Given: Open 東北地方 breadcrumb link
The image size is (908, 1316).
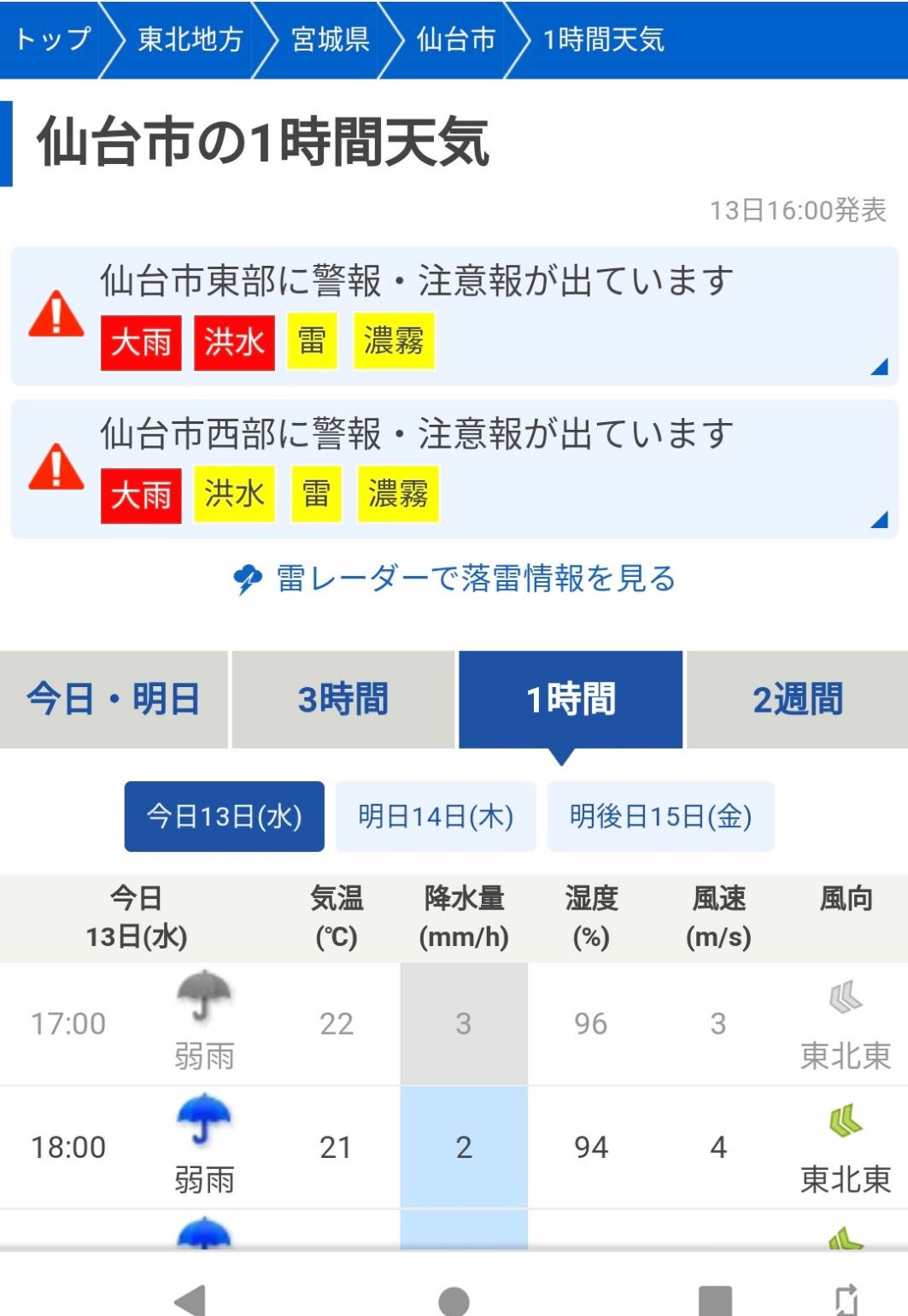Looking at the screenshot, I should [190, 39].
